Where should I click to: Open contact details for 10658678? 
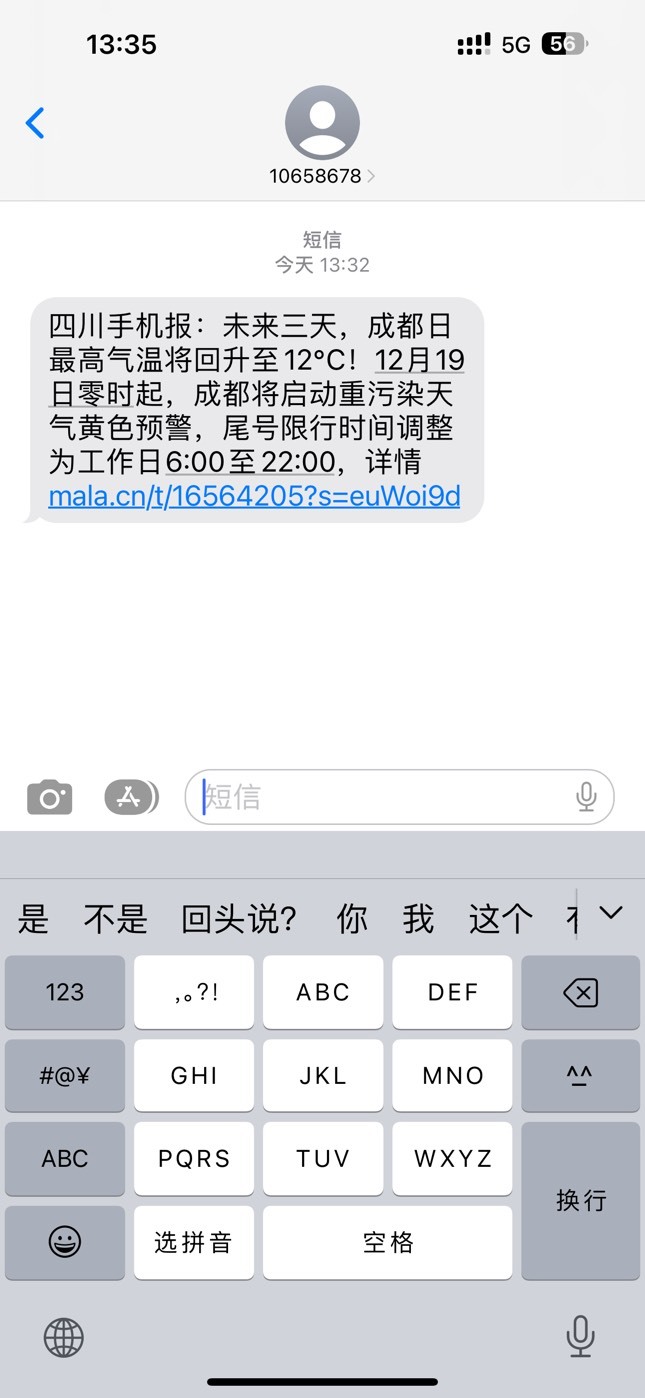[x=322, y=136]
